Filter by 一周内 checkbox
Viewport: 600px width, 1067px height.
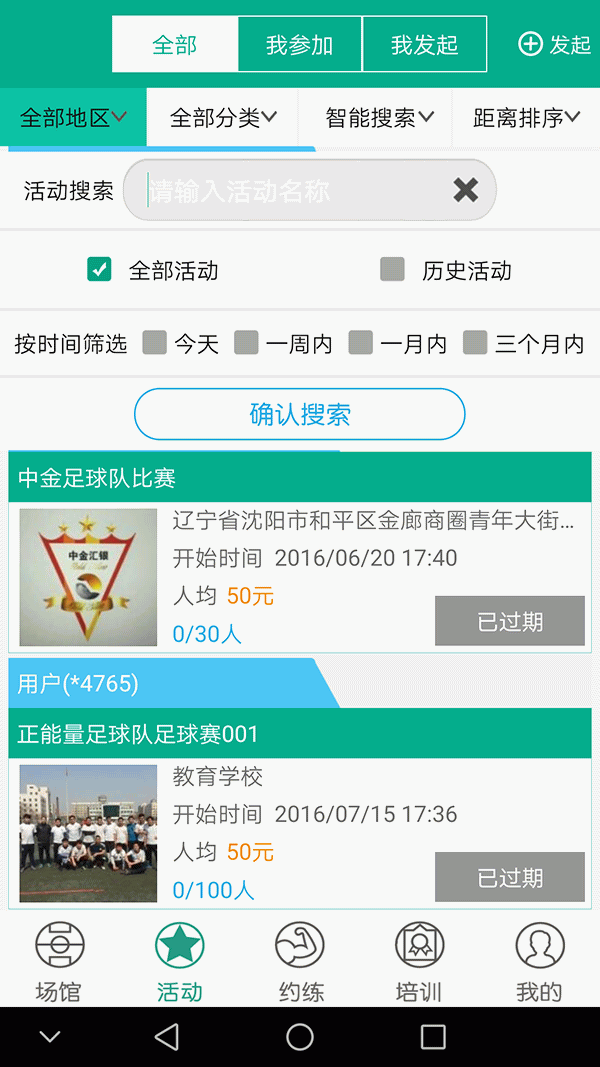tap(246, 343)
